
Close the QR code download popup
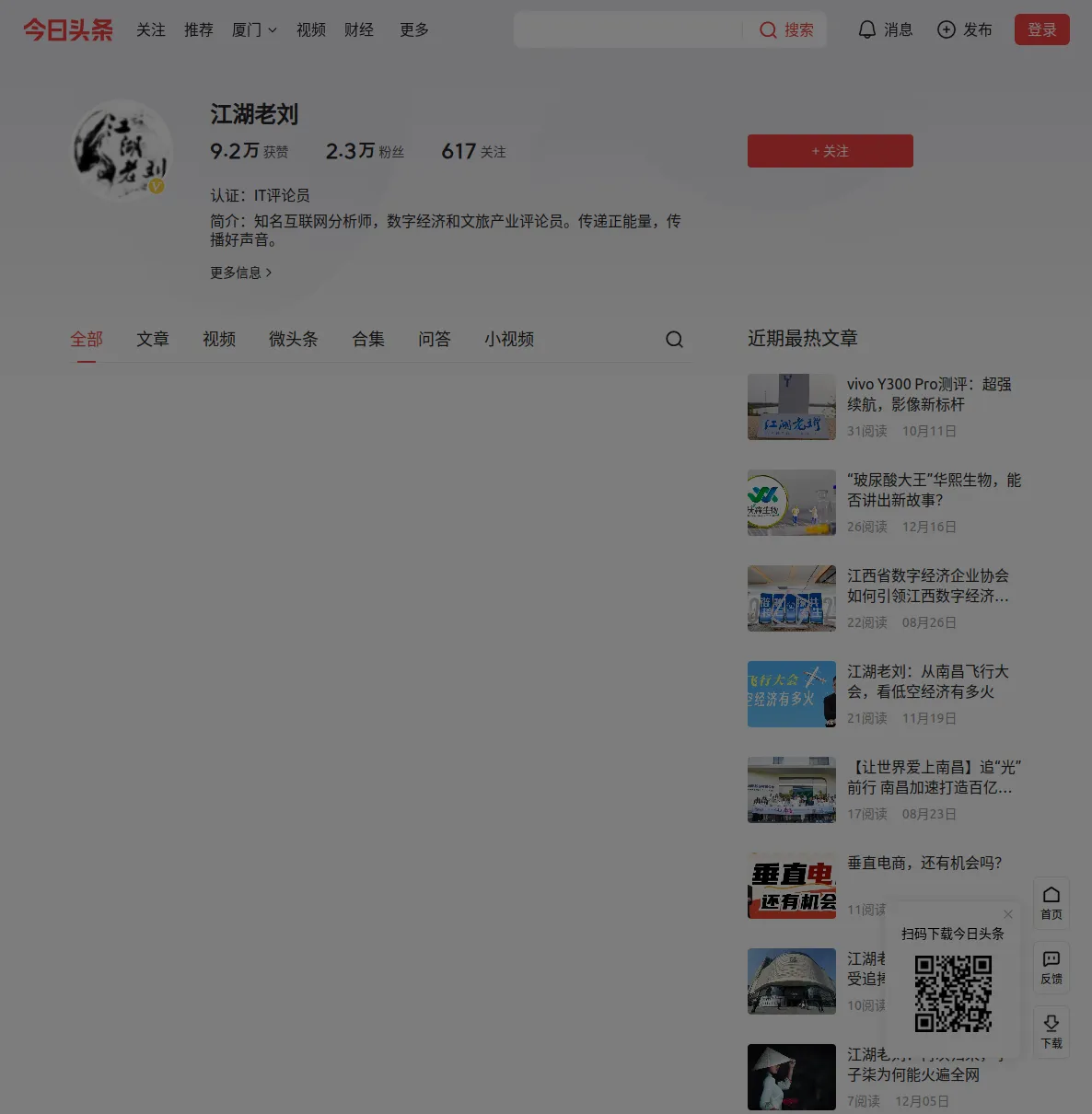[x=1008, y=914]
